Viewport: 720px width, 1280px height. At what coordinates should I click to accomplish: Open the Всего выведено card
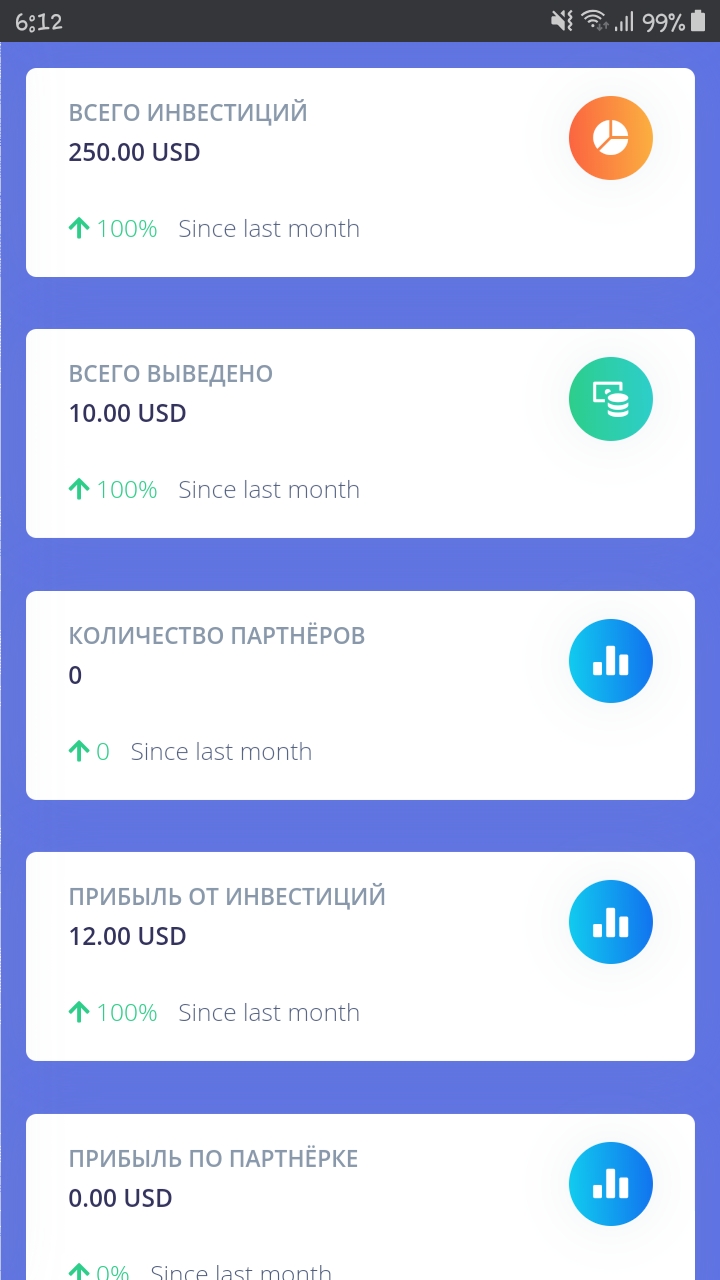360,433
